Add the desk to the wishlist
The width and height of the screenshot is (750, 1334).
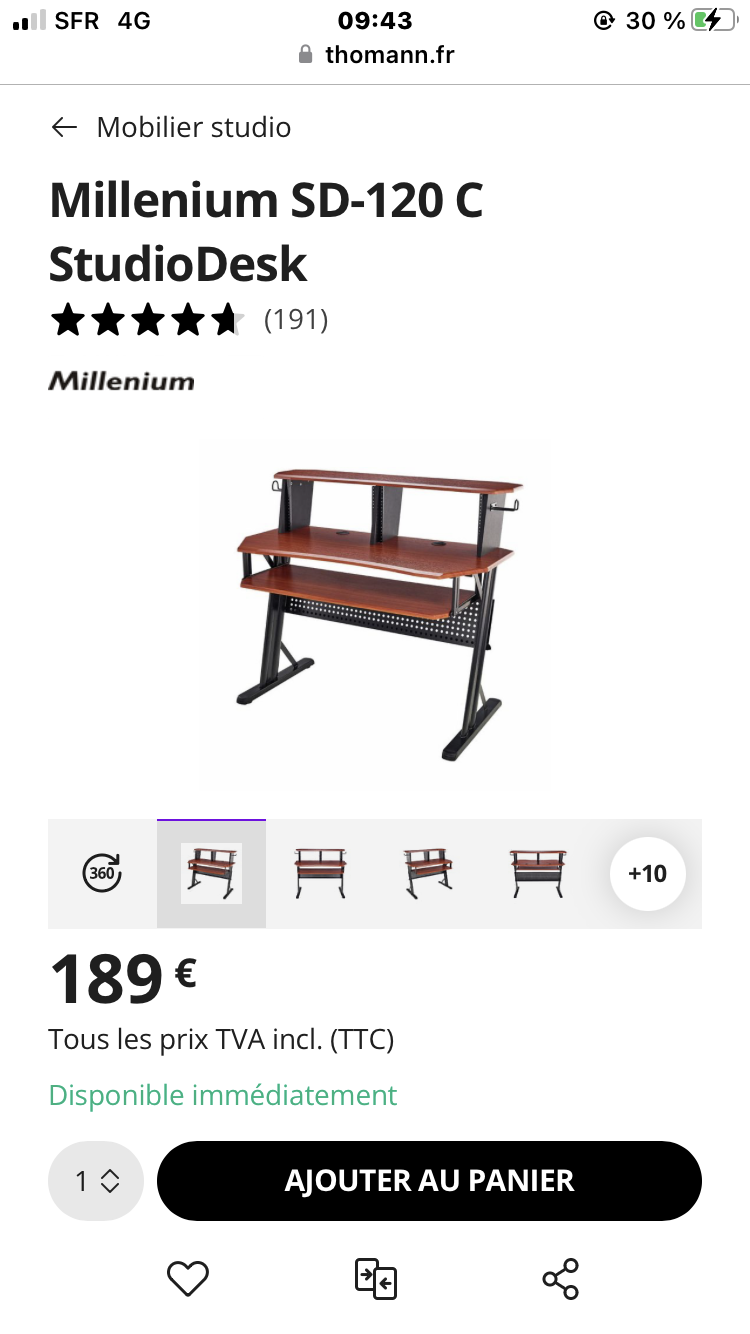tap(187, 1278)
